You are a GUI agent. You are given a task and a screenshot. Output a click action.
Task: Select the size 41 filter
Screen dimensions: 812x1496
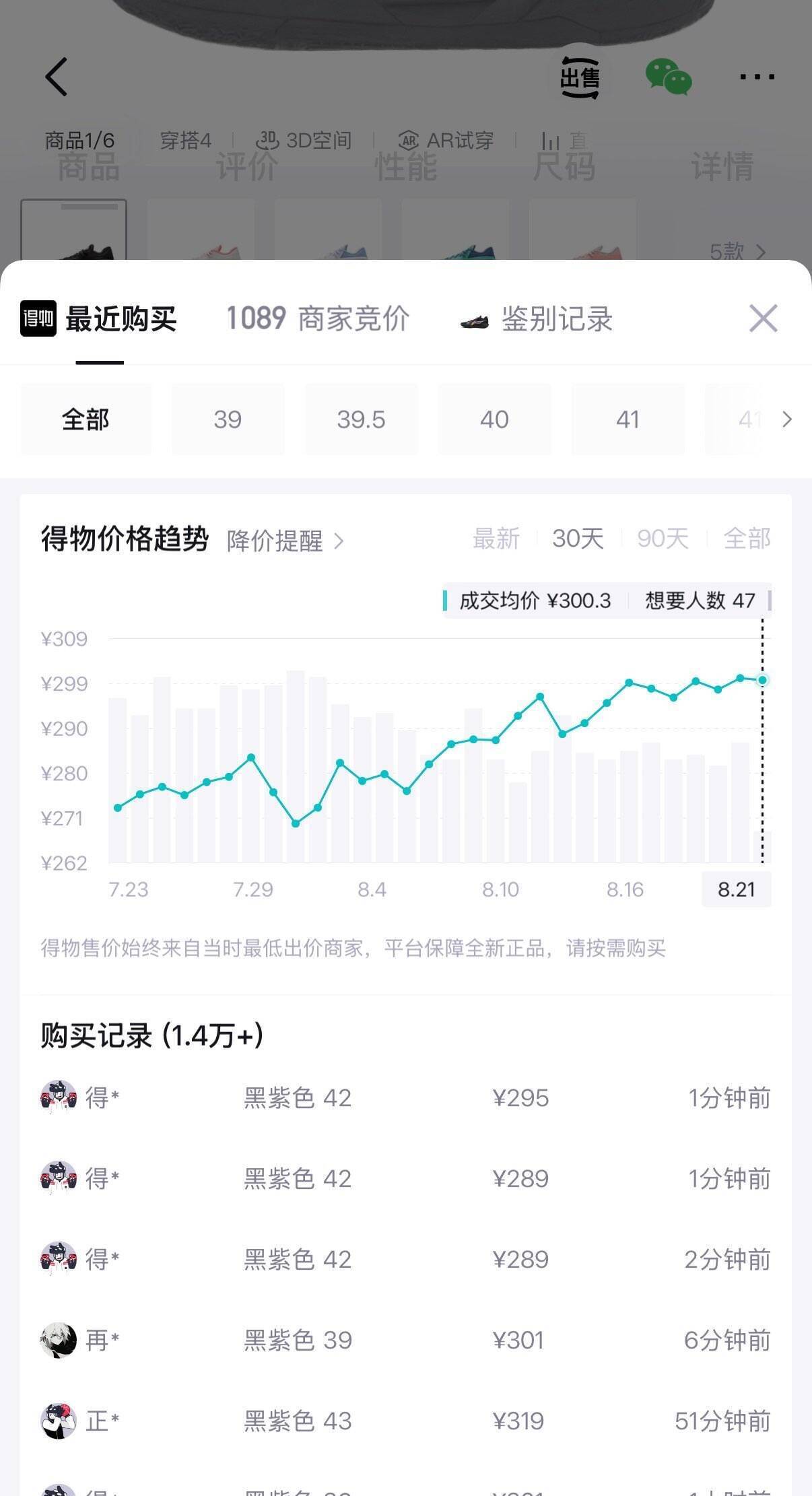(628, 419)
